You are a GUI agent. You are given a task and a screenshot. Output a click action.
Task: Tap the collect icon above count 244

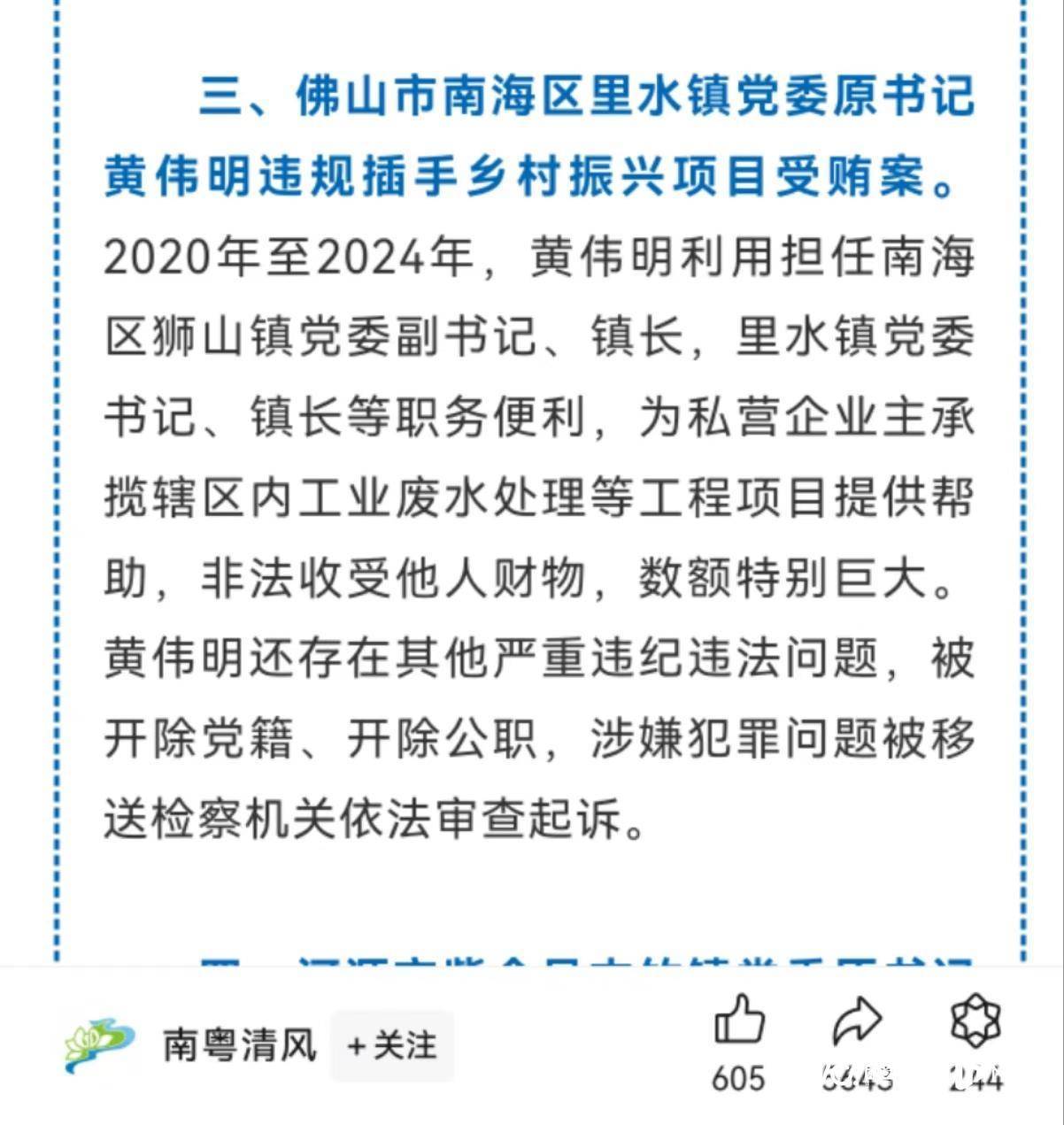click(x=975, y=1022)
